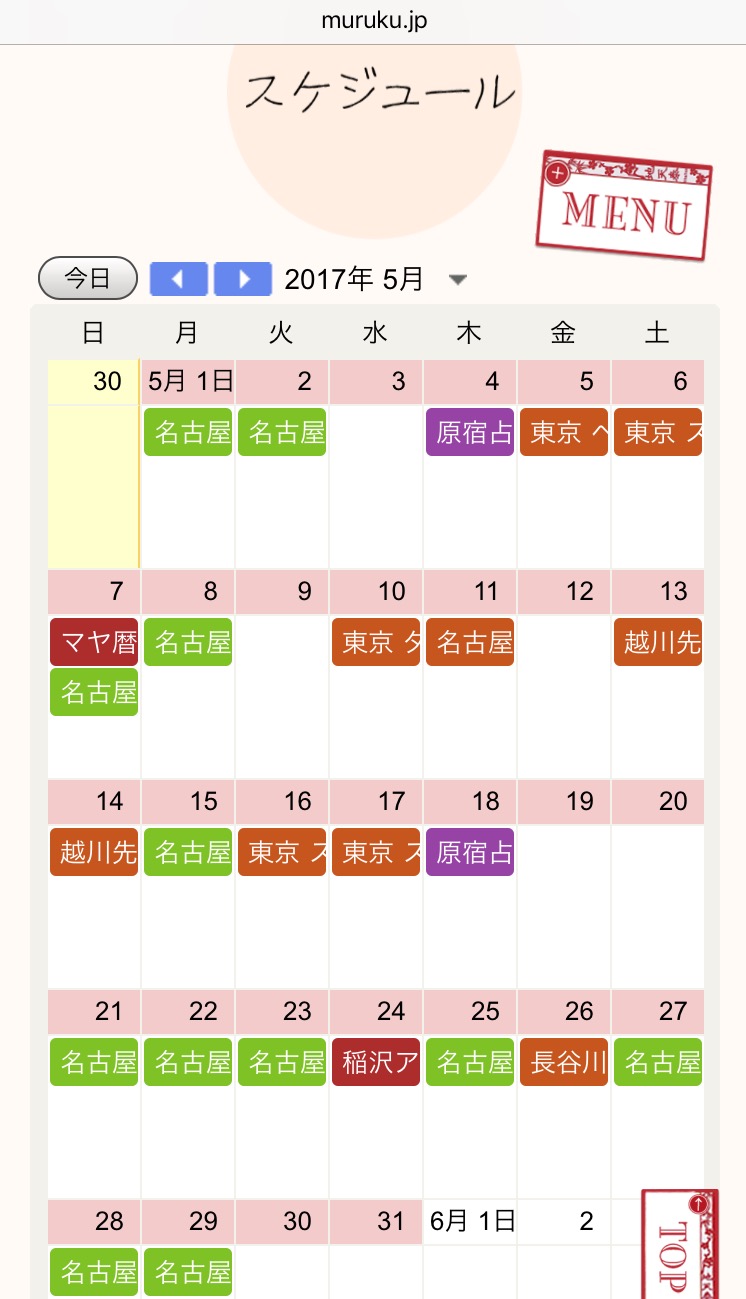
Task: Tap the 今日 (today) button
Action: pos(87,278)
